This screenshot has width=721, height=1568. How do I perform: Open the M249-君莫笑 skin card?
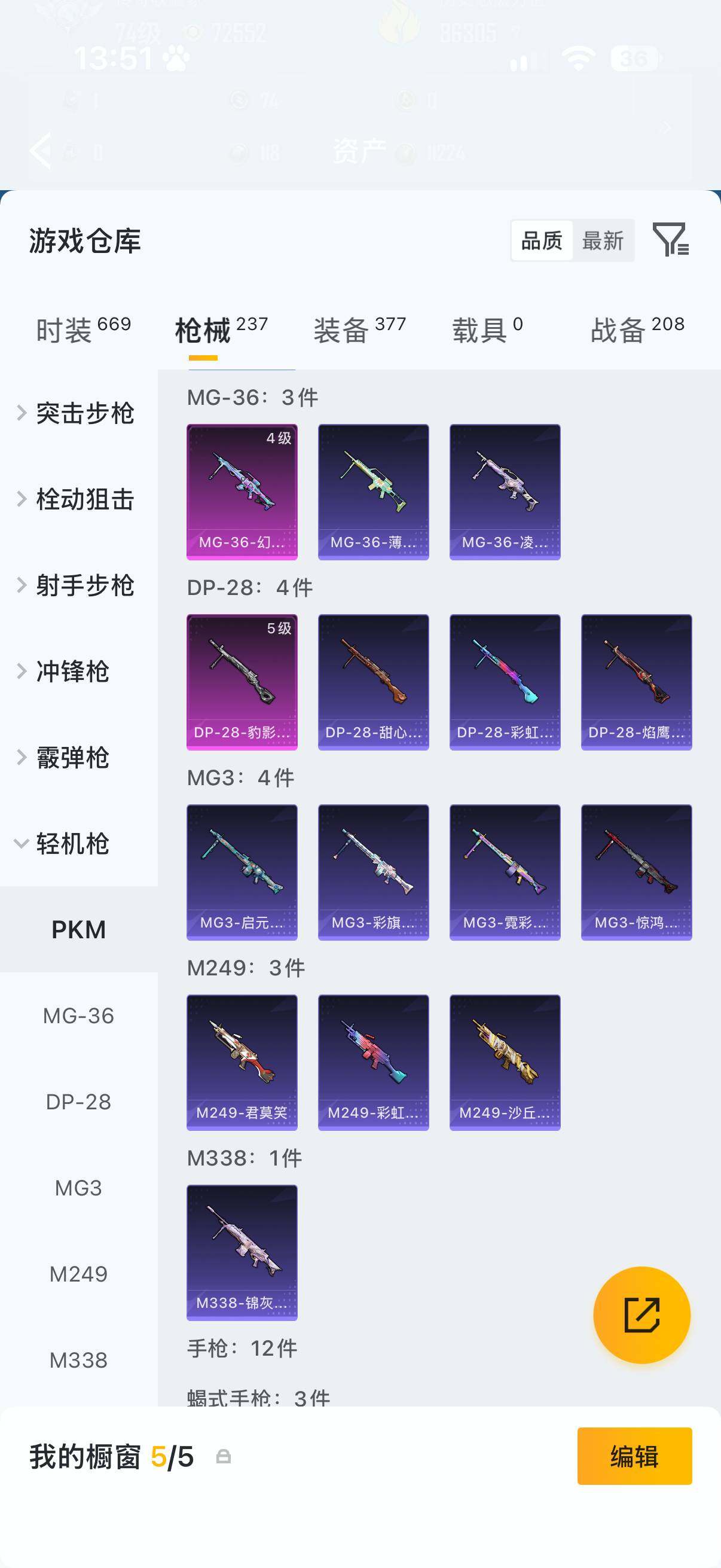click(242, 1062)
